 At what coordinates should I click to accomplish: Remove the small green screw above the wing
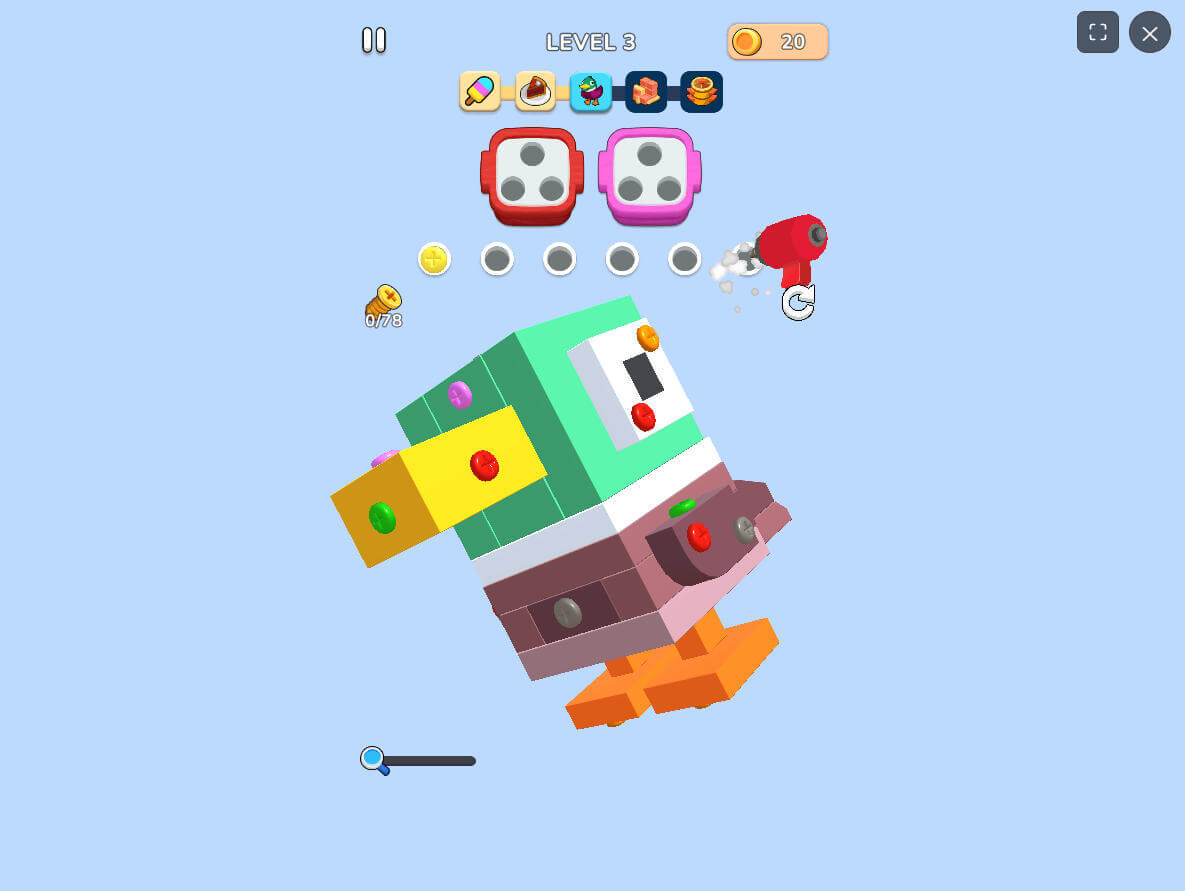[x=682, y=508]
